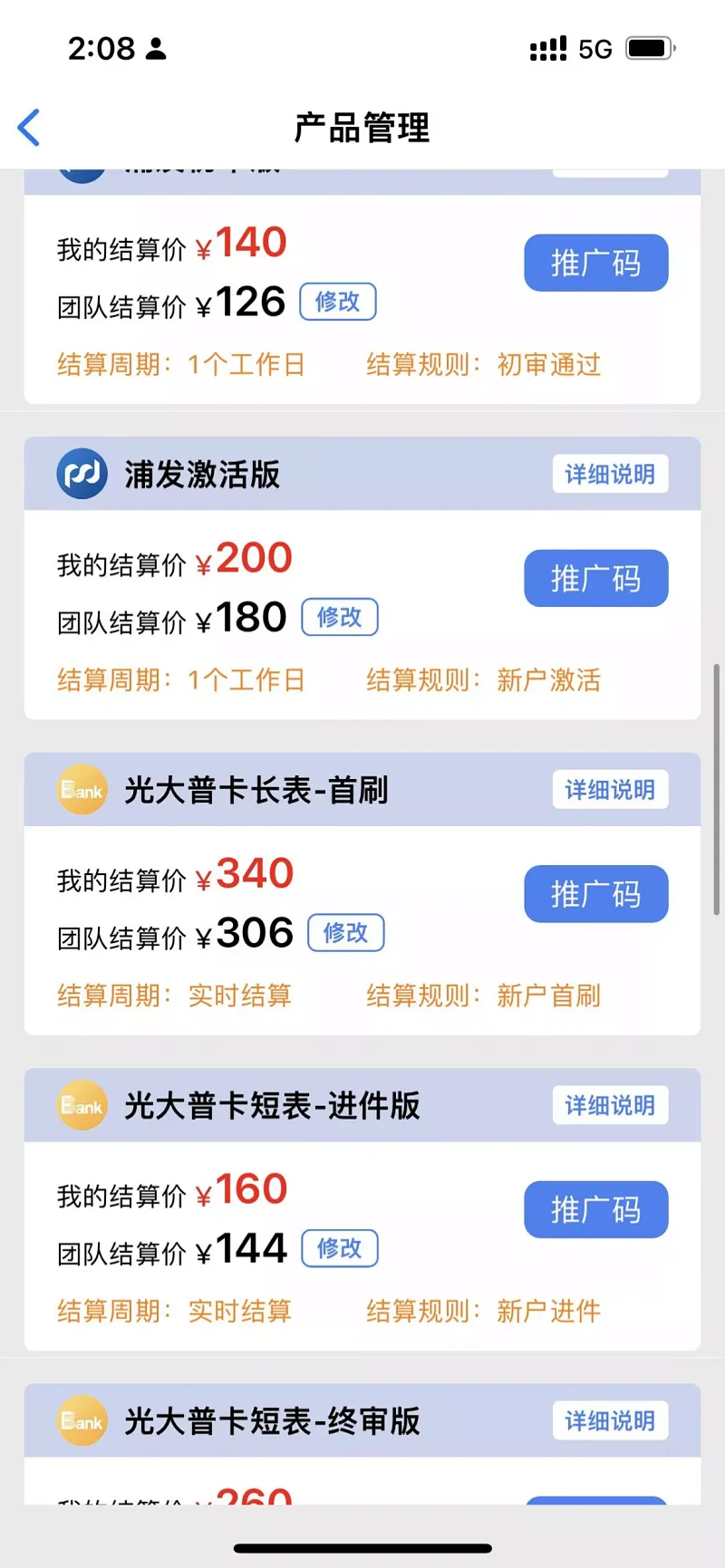View 详细说明 for 光大普卡短表-进件版

pos(610,1105)
